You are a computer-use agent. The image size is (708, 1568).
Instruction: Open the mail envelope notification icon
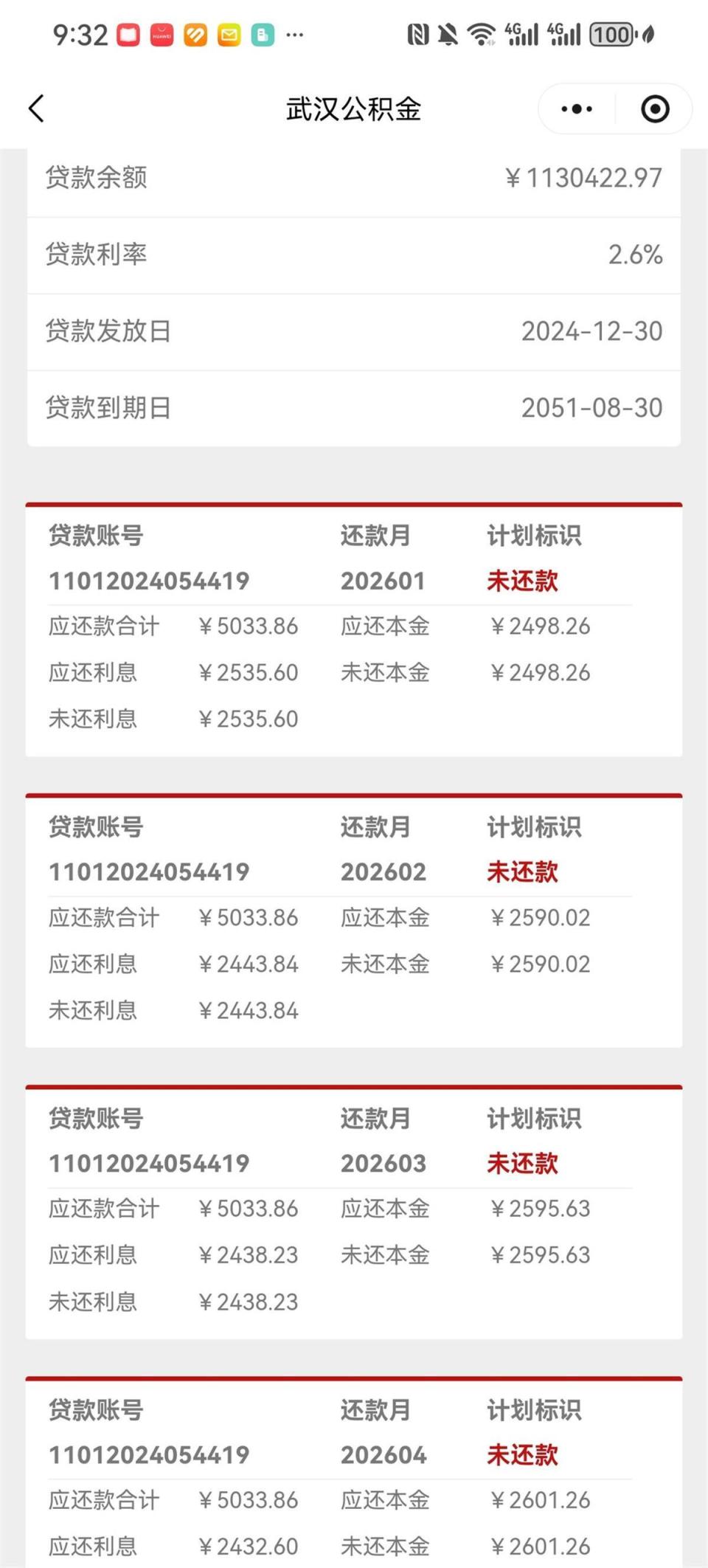(x=229, y=34)
